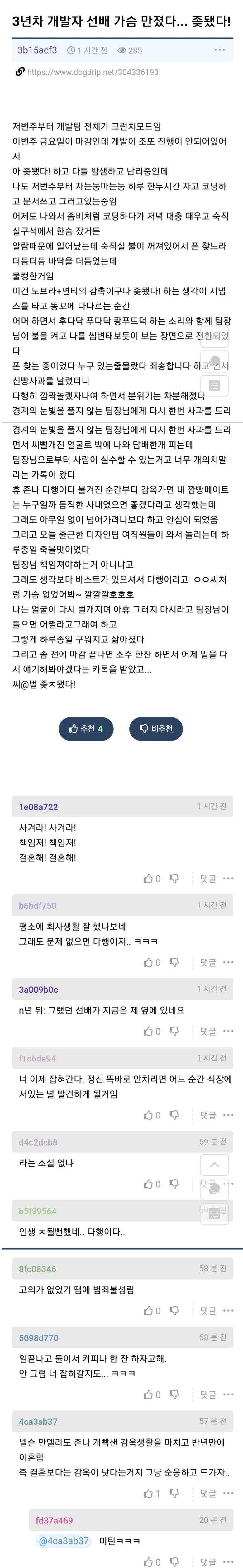Viewport: 243px width, 1568px height.
Task: Jump to top with the up-arrow floating button
Action: (214, 1165)
